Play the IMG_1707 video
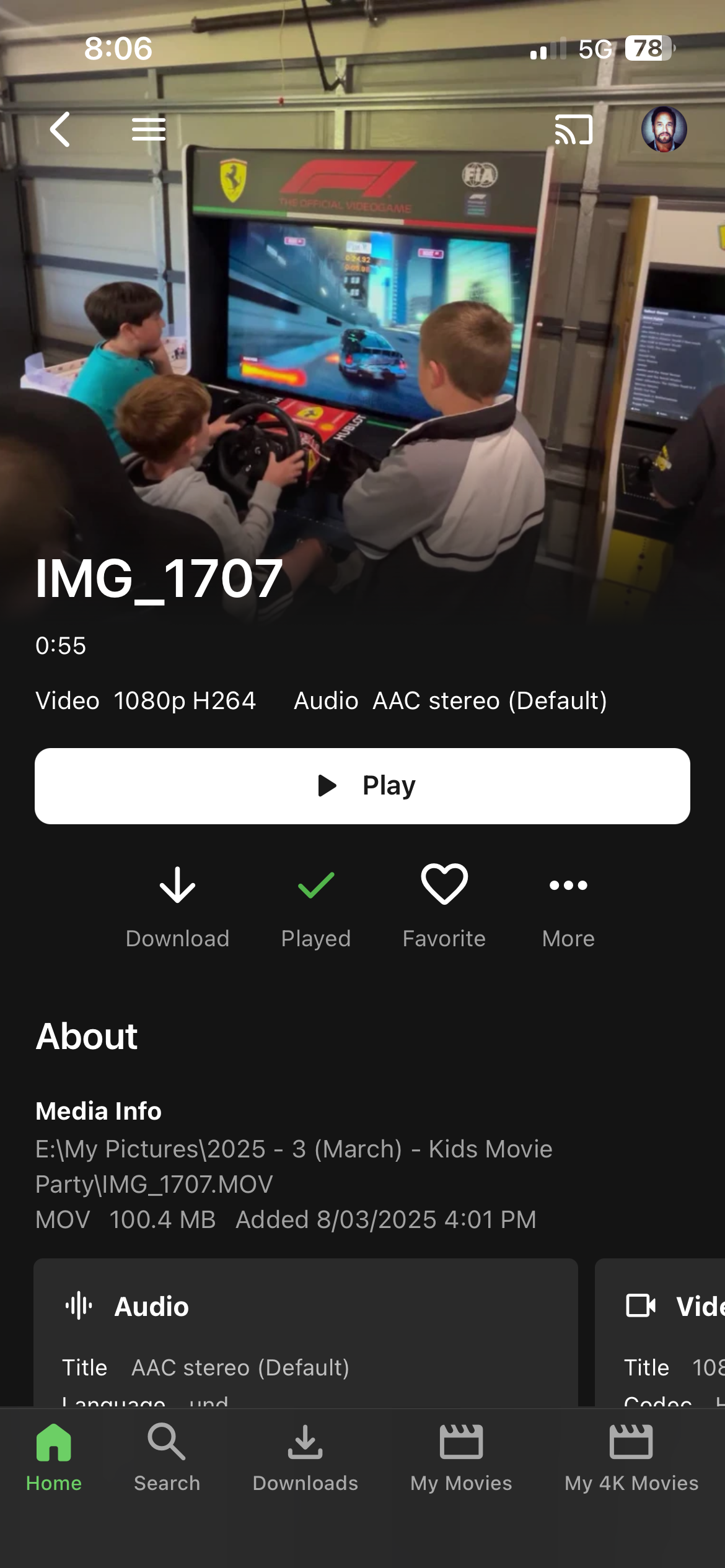The width and height of the screenshot is (725, 1568). point(362,786)
